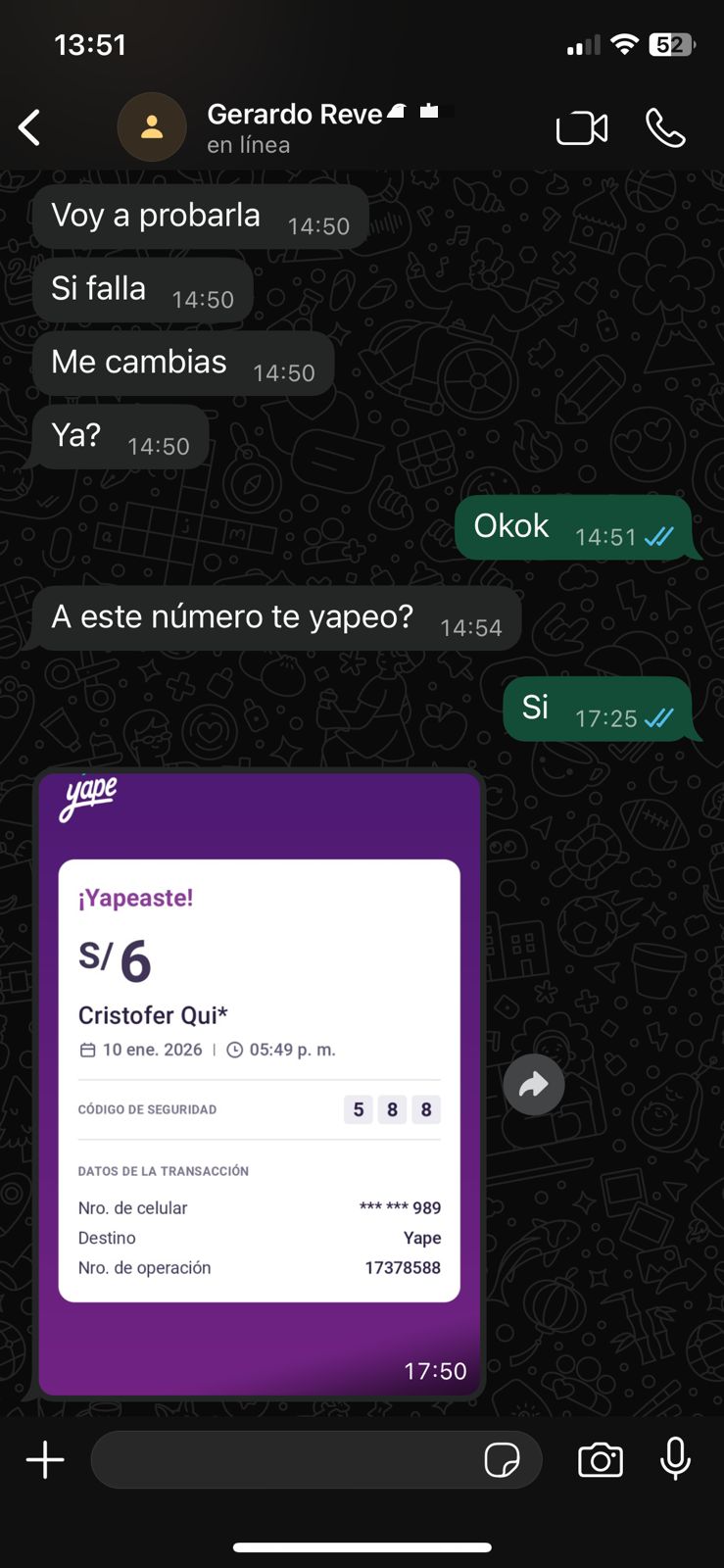Open Gerardo Reve's contact info
This screenshot has width=724, height=1568.
pyautogui.click(x=294, y=127)
